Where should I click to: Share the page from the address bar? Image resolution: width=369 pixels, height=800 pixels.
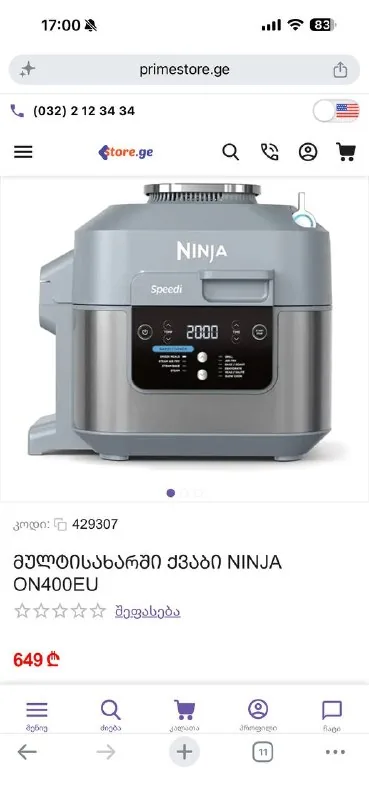pos(340,70)
